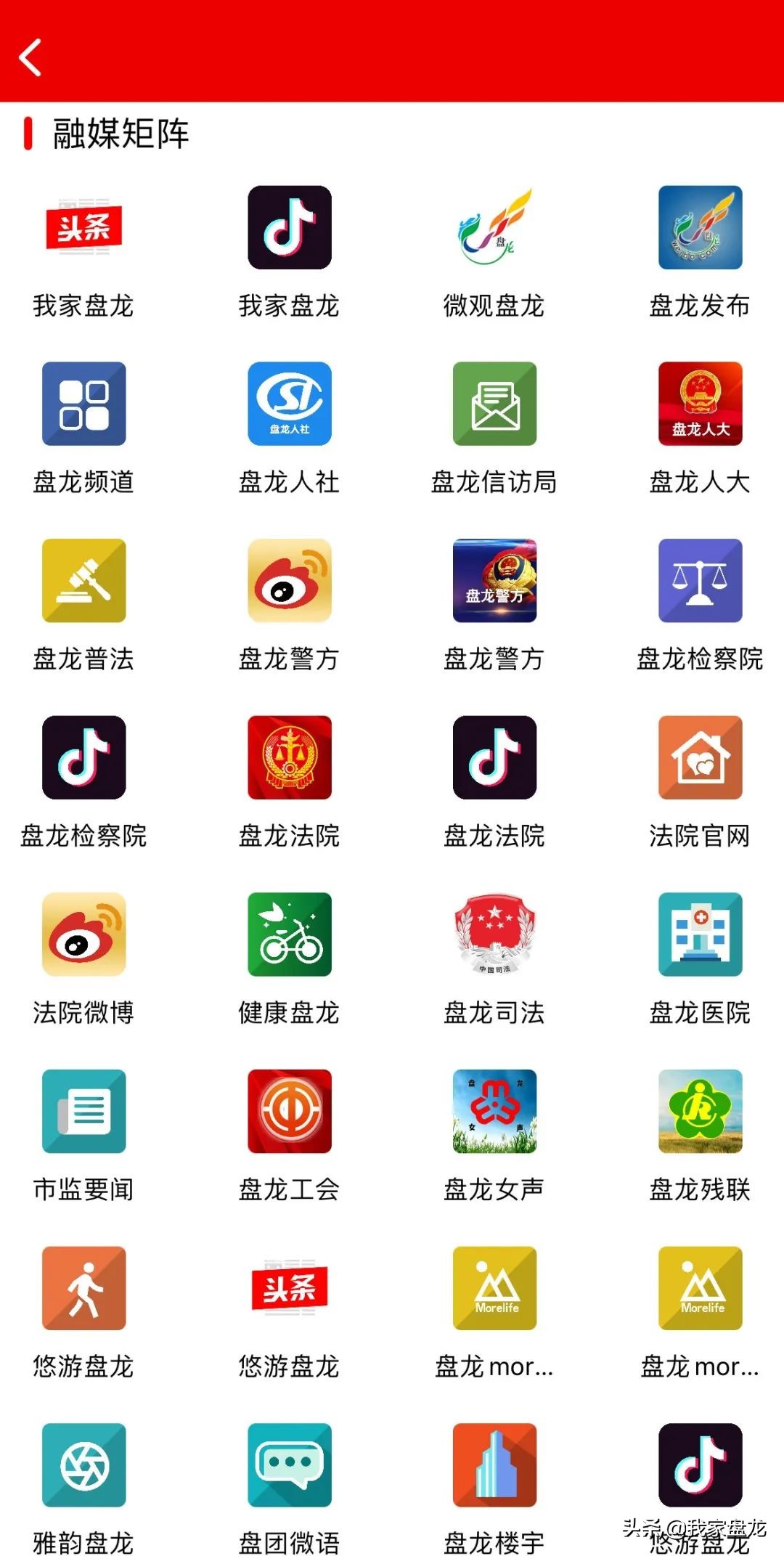Image resolution: width=784 pixels, height=1556 pixels.
Task: Open the 我家盘龙 头条 (Toutiao) account icon
Action: click(83, 229)
